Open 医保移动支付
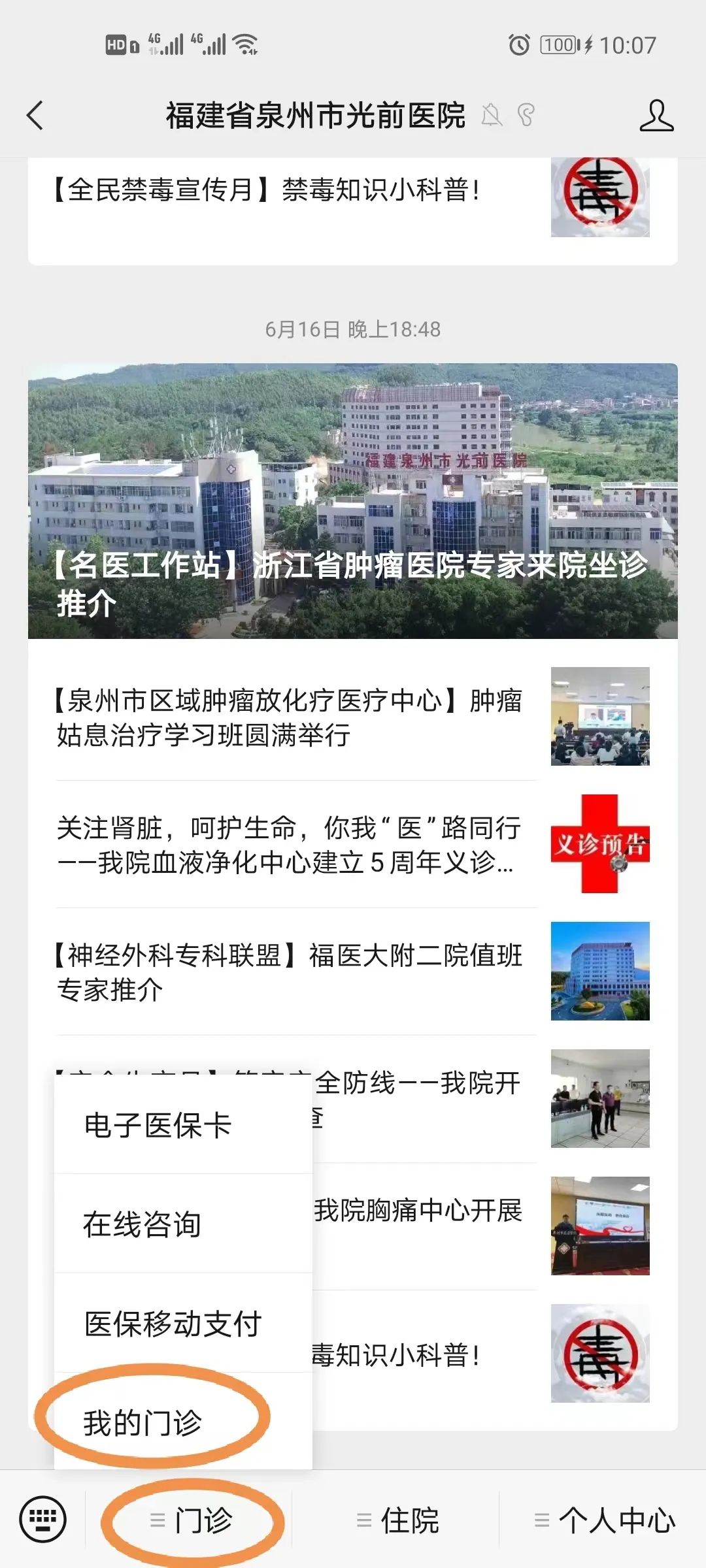This screenshot has width=706, height=1568. 173,1324
